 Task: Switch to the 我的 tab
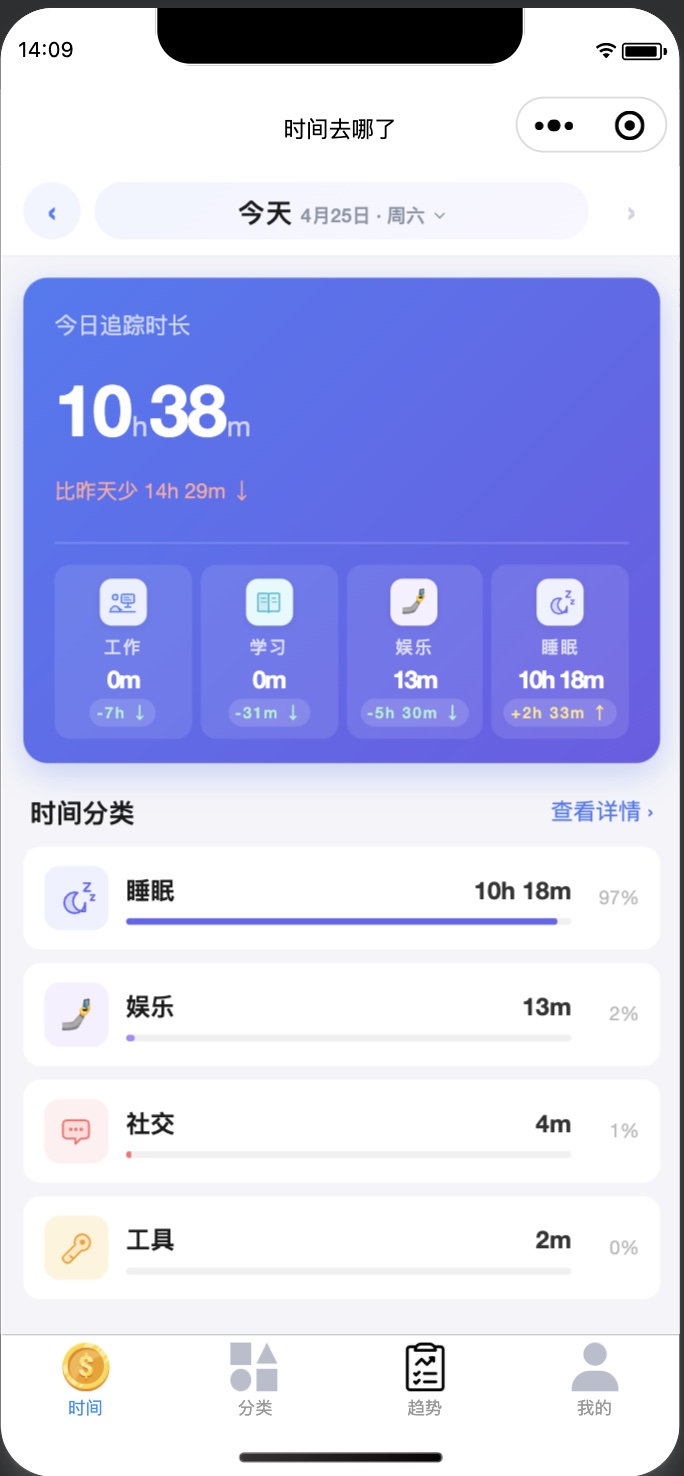point(594,1380)
